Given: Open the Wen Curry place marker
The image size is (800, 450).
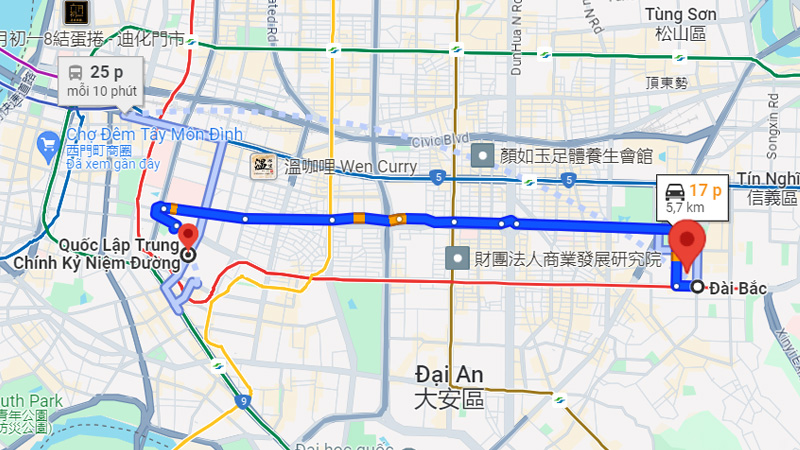Looking at the screenshot, I should pyautogui.click(x=264, y=165).
